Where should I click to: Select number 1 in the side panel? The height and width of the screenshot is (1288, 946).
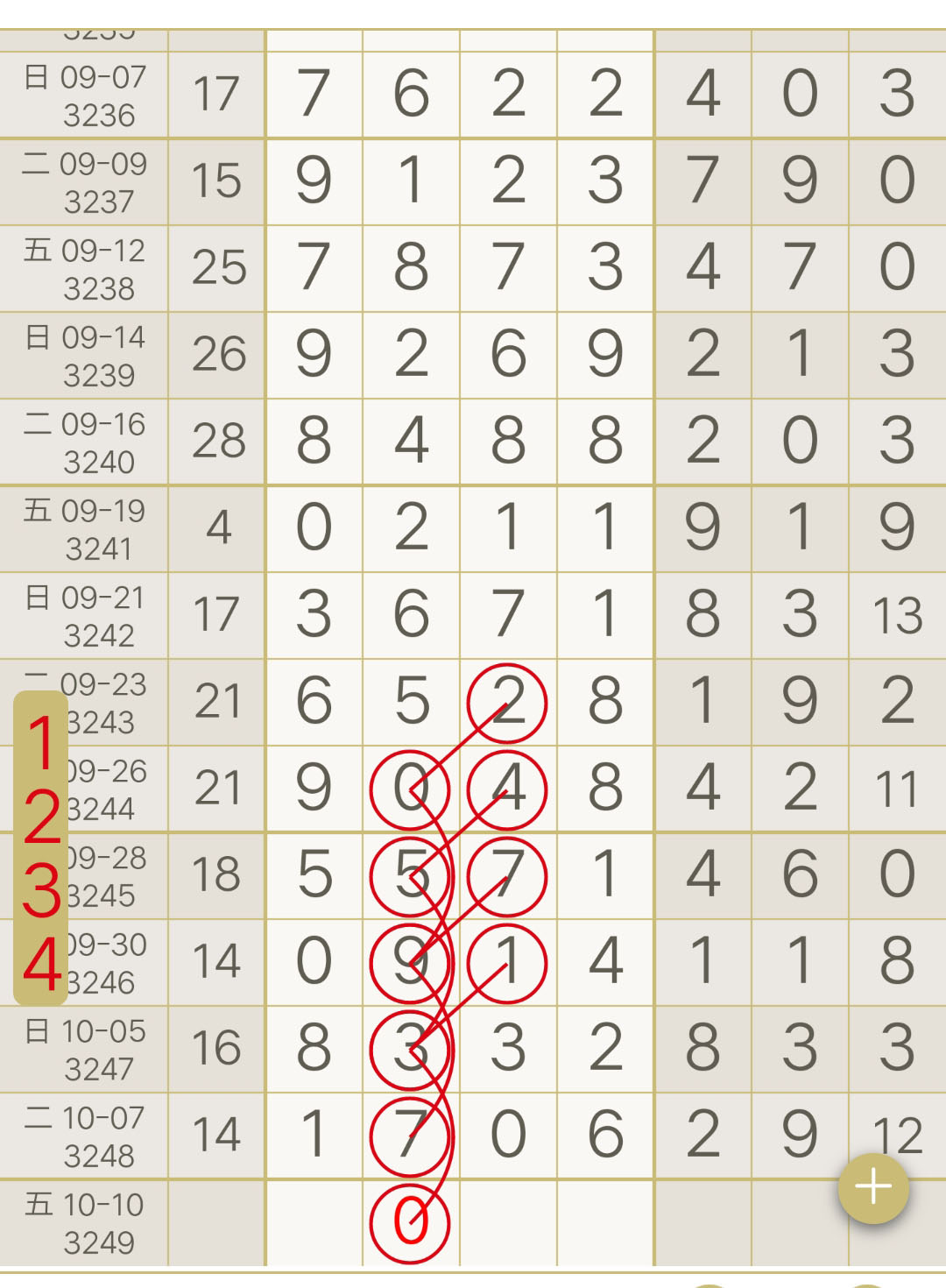pos(40,743)
